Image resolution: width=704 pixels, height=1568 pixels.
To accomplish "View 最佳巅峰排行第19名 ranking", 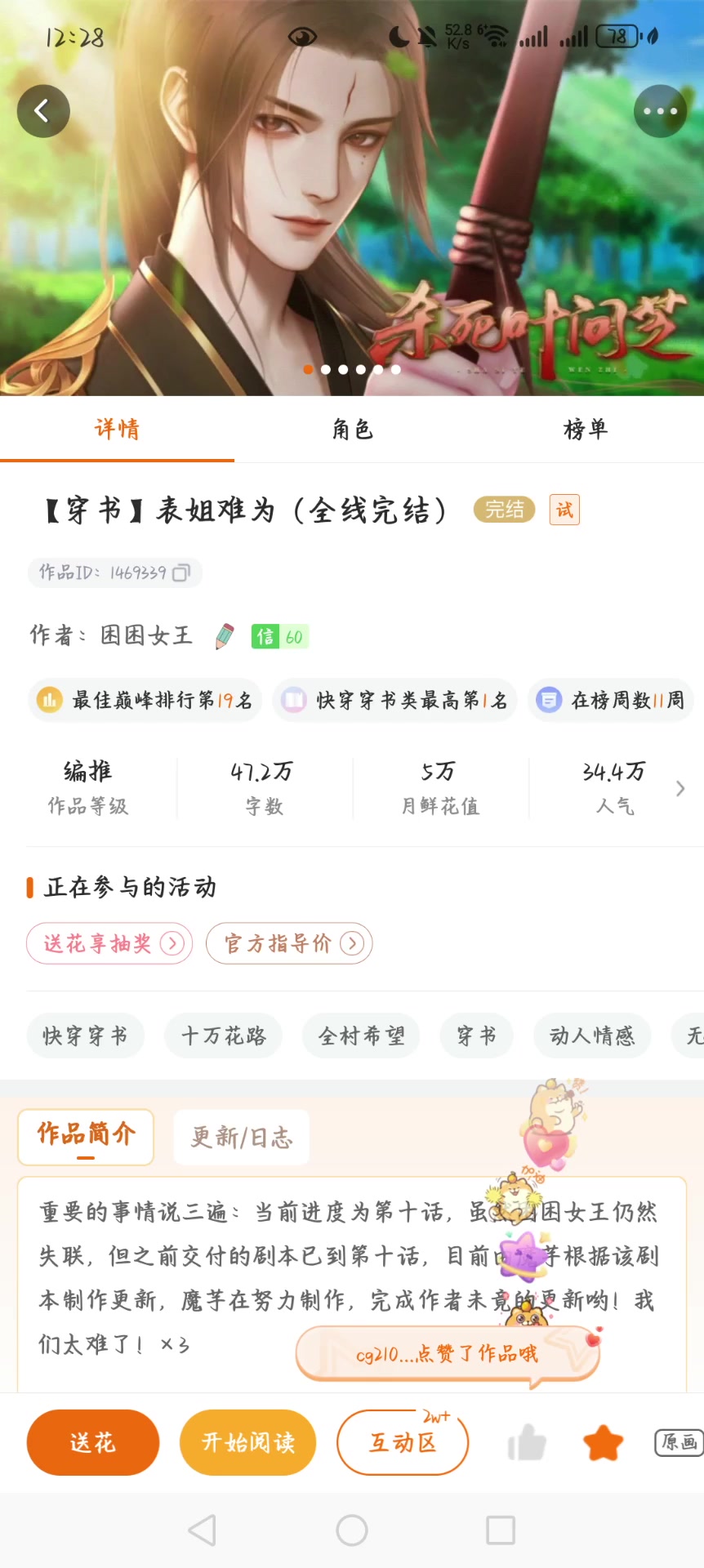I will coord(145,700).
